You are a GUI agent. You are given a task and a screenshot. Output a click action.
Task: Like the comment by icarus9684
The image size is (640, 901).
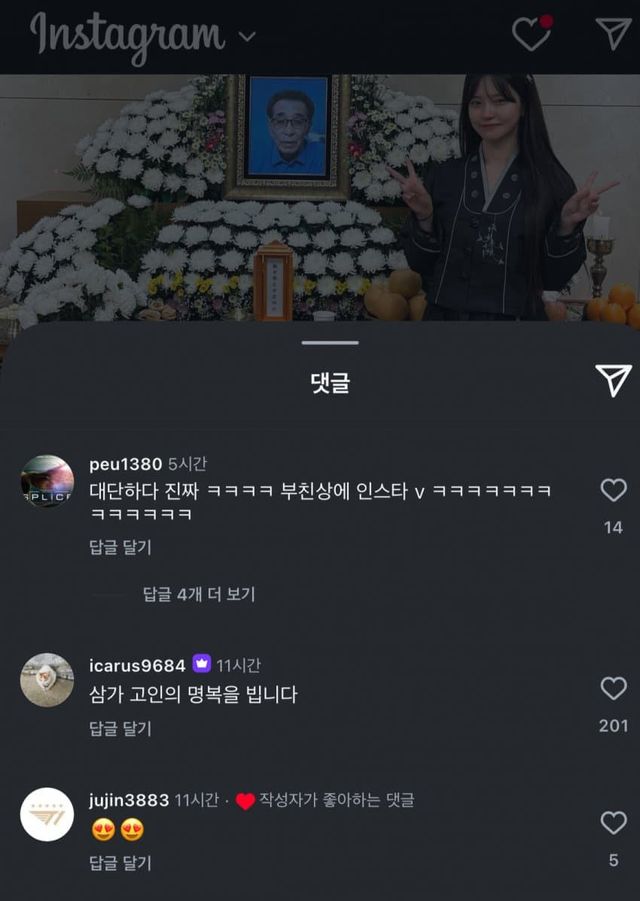[613, 688]
